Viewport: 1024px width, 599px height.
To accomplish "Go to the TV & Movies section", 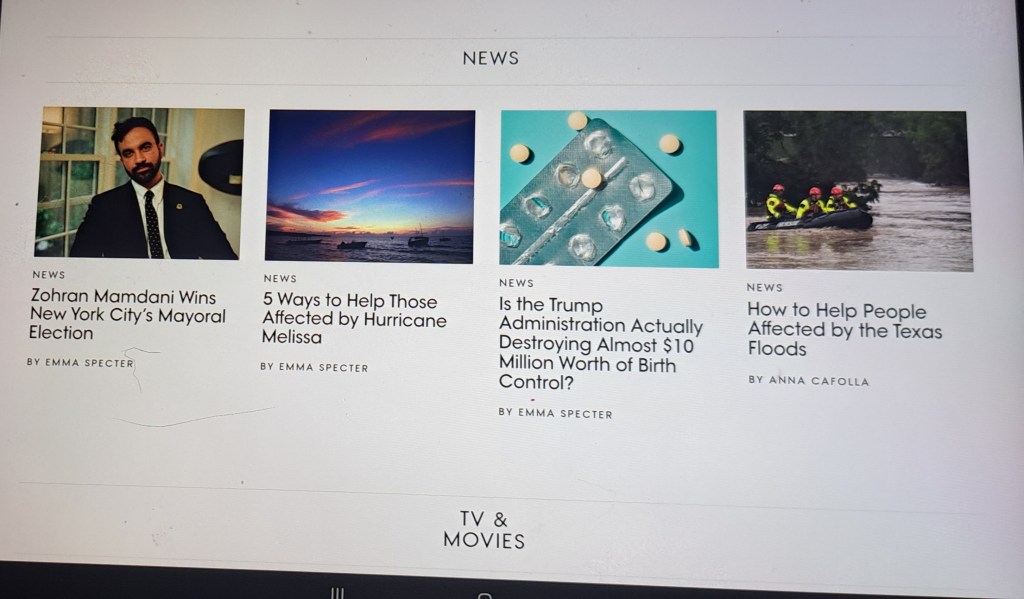I will (484, 530).
